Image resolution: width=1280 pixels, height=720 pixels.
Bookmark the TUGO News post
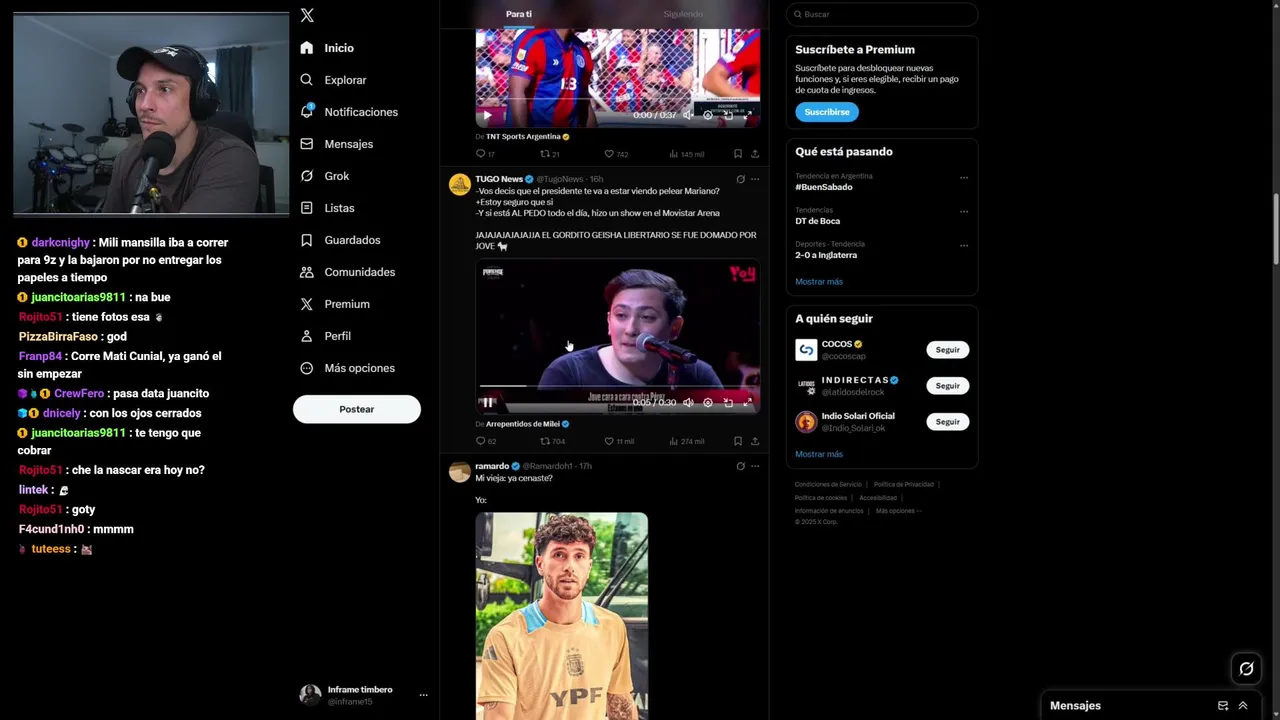(x=738, y=441)
